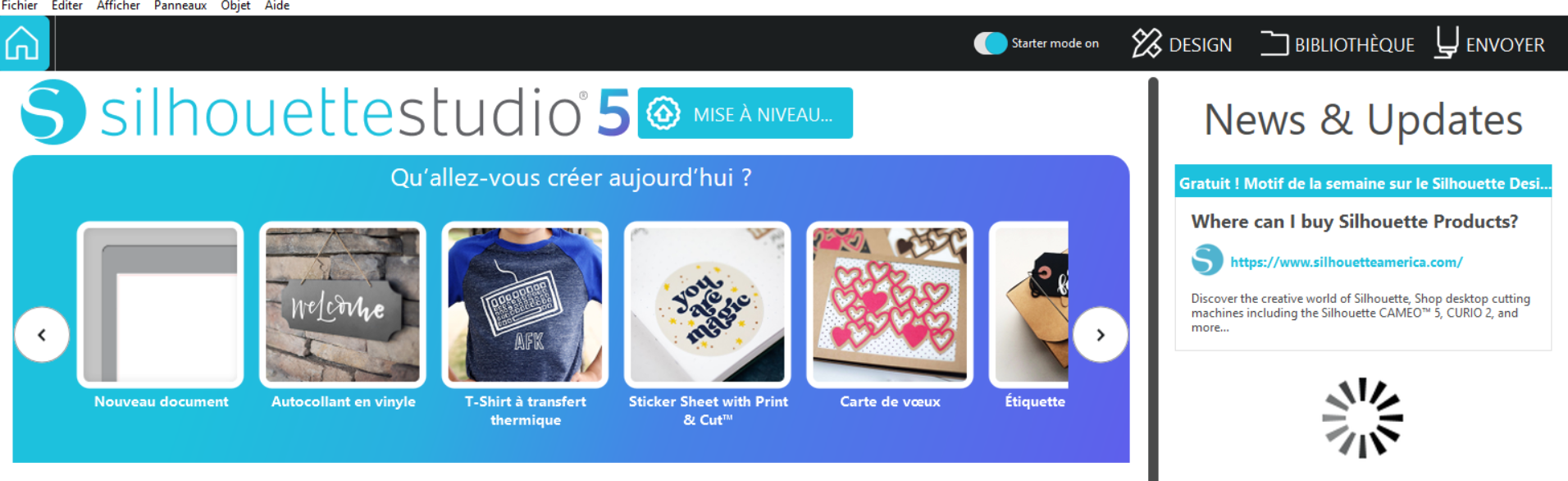Select the Autocollant en vinyle project

coord(343,305)
